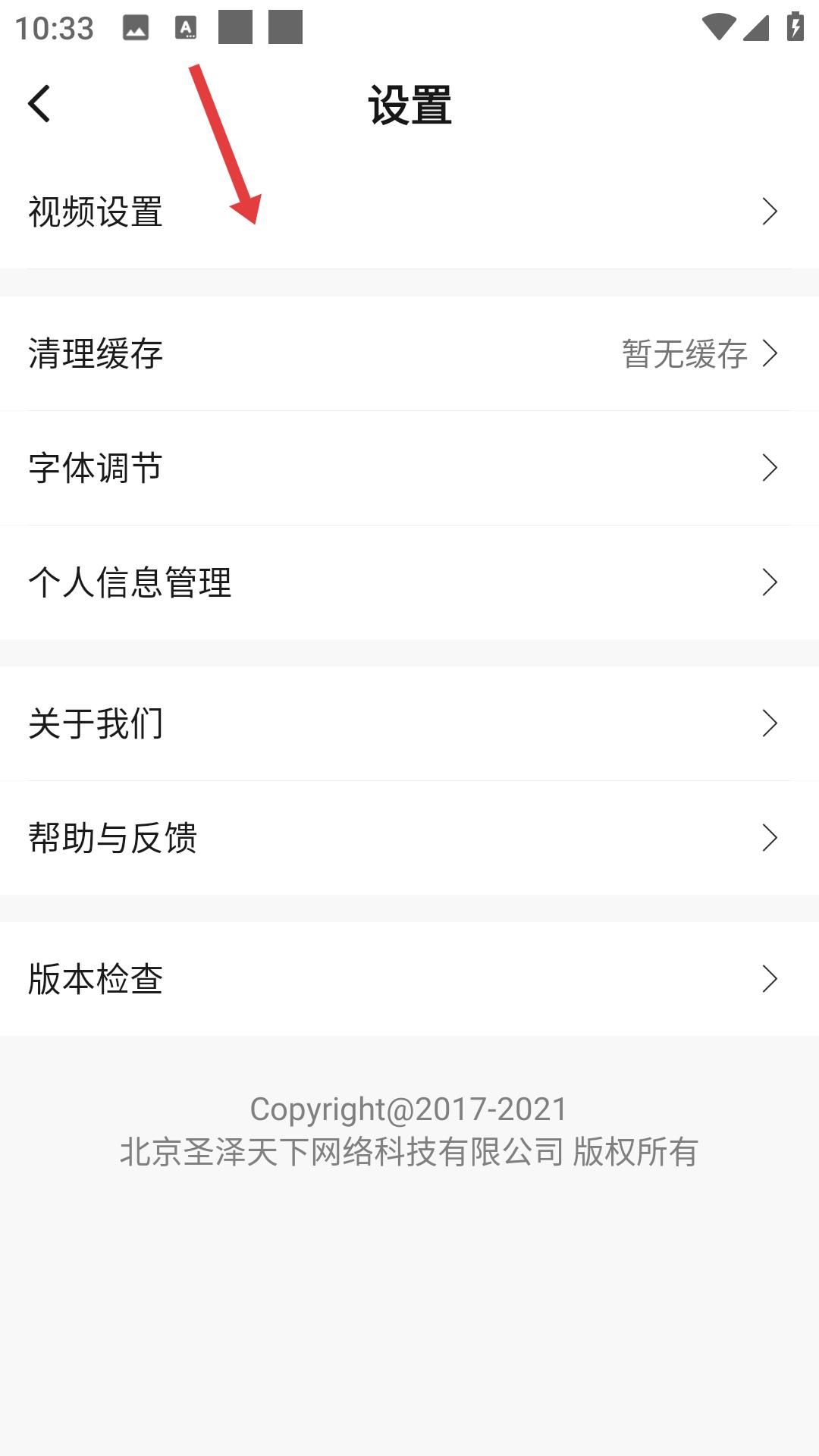
Task: Open 帮助与反馈 help and feedback
Action: click(x=409, y=838)
